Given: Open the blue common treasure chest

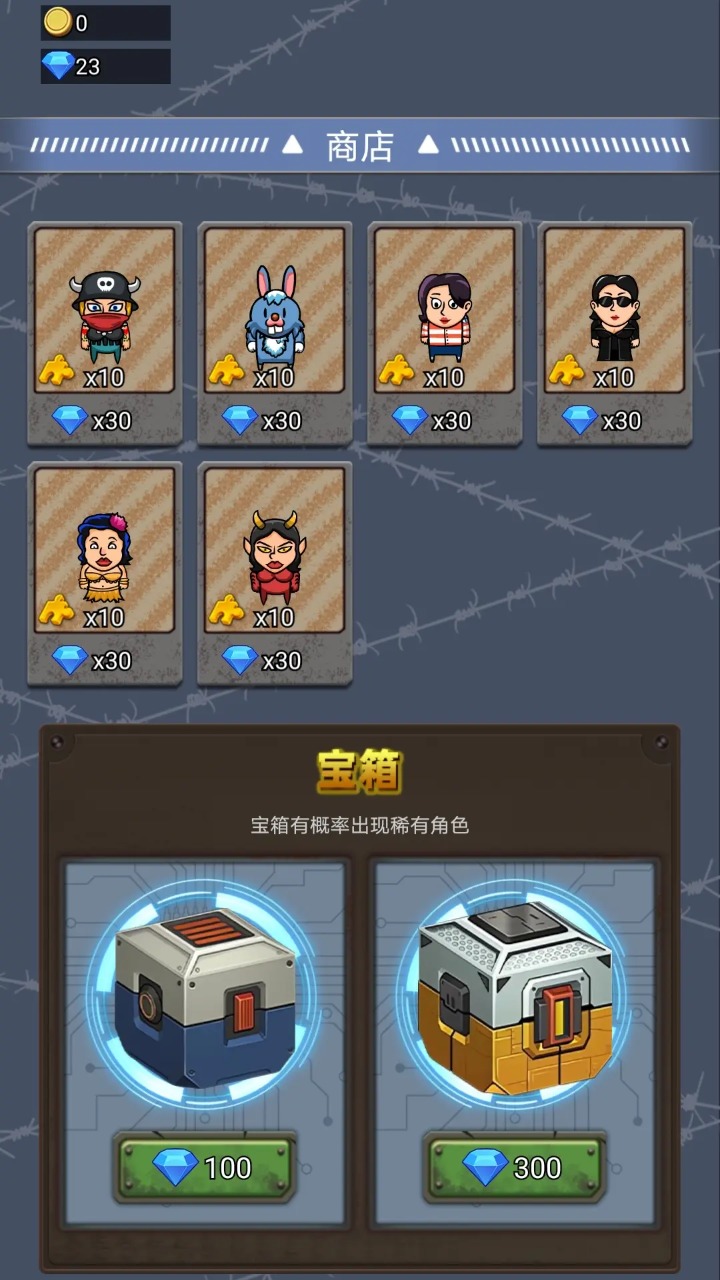Looking at the screenshot, I should pyautogui.click(x=205, y=1000).
